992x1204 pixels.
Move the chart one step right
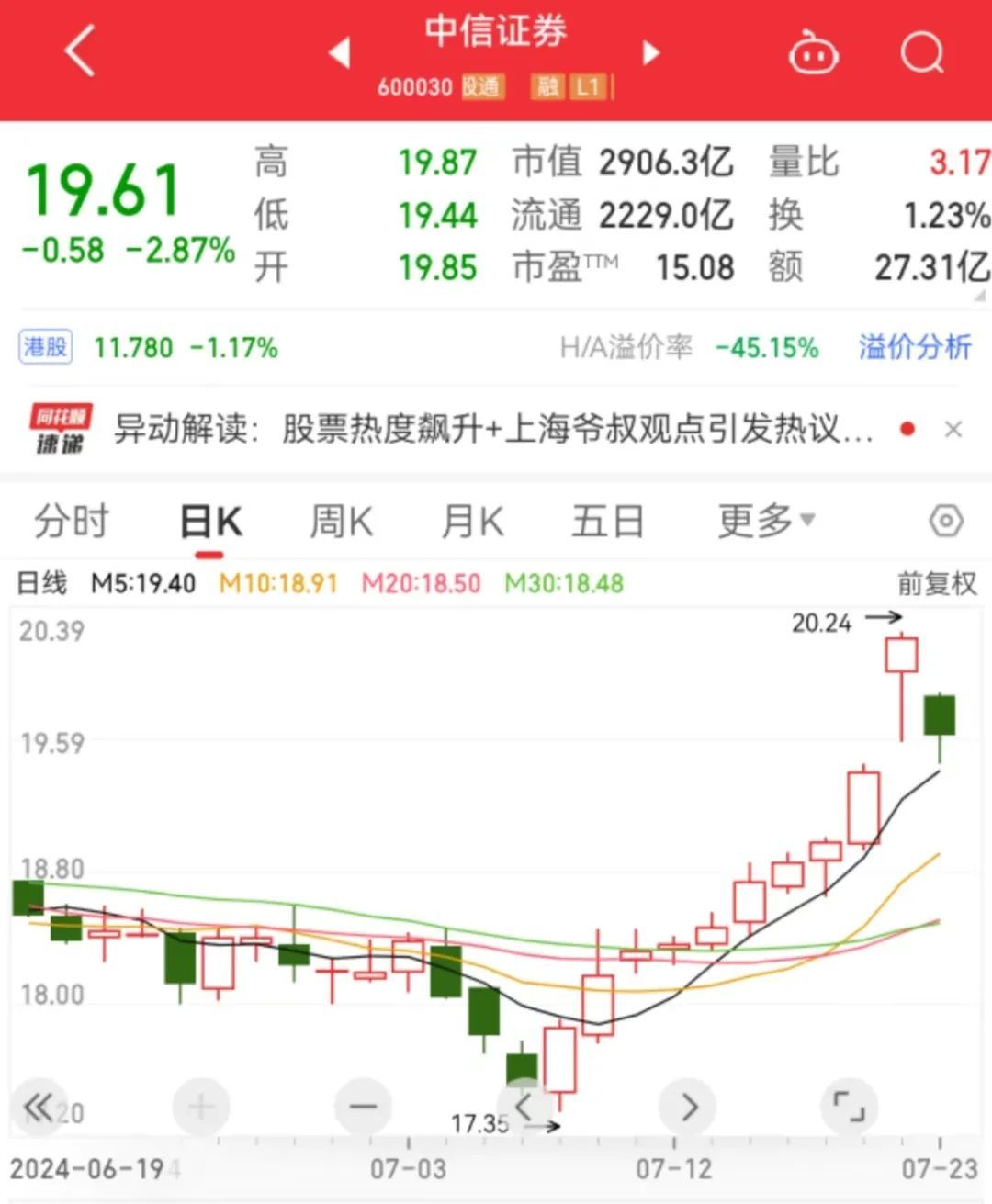689,1106
